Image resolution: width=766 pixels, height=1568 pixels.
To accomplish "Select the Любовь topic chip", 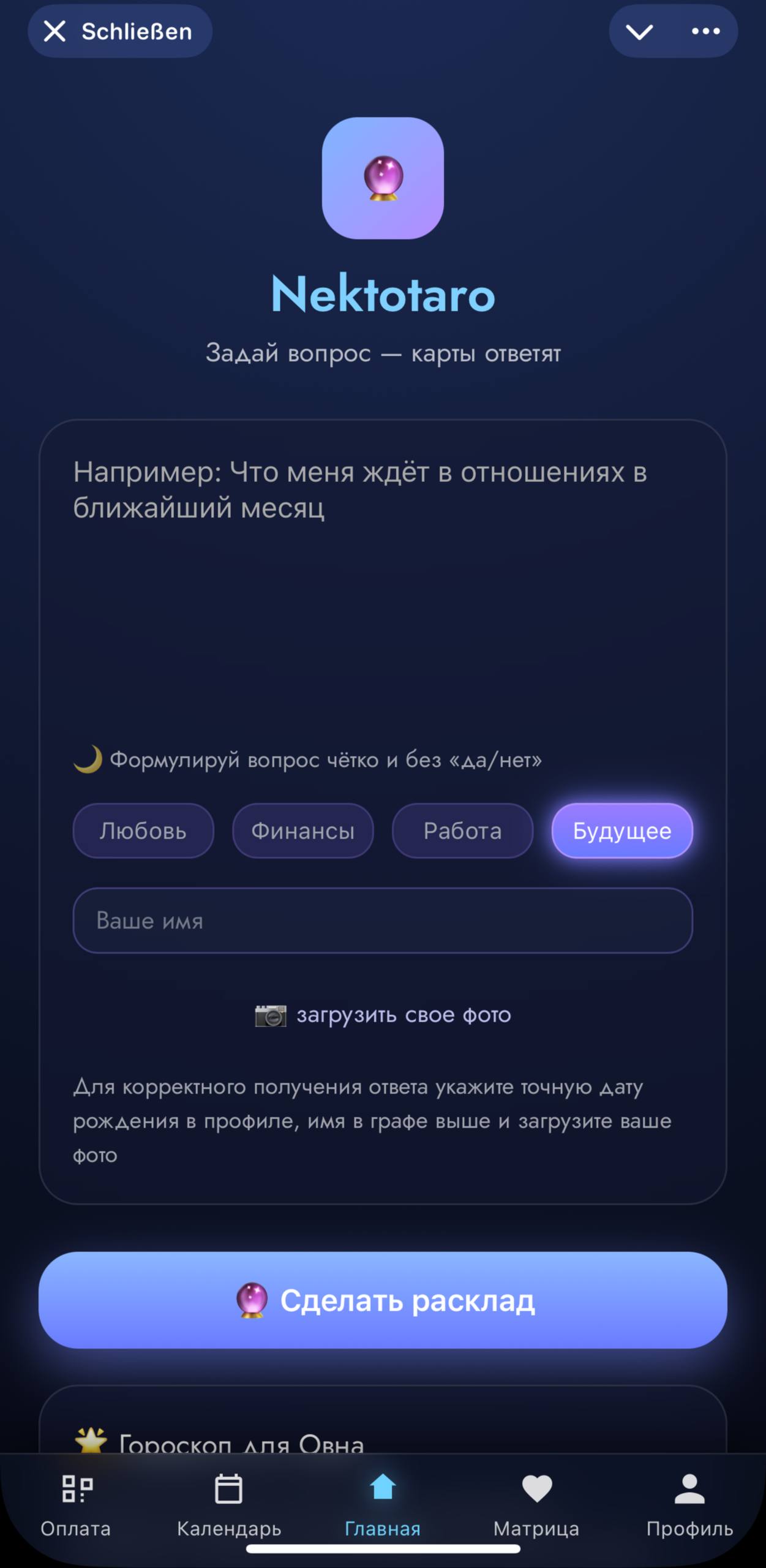I will pyautogui.click(x=143, y=831).
